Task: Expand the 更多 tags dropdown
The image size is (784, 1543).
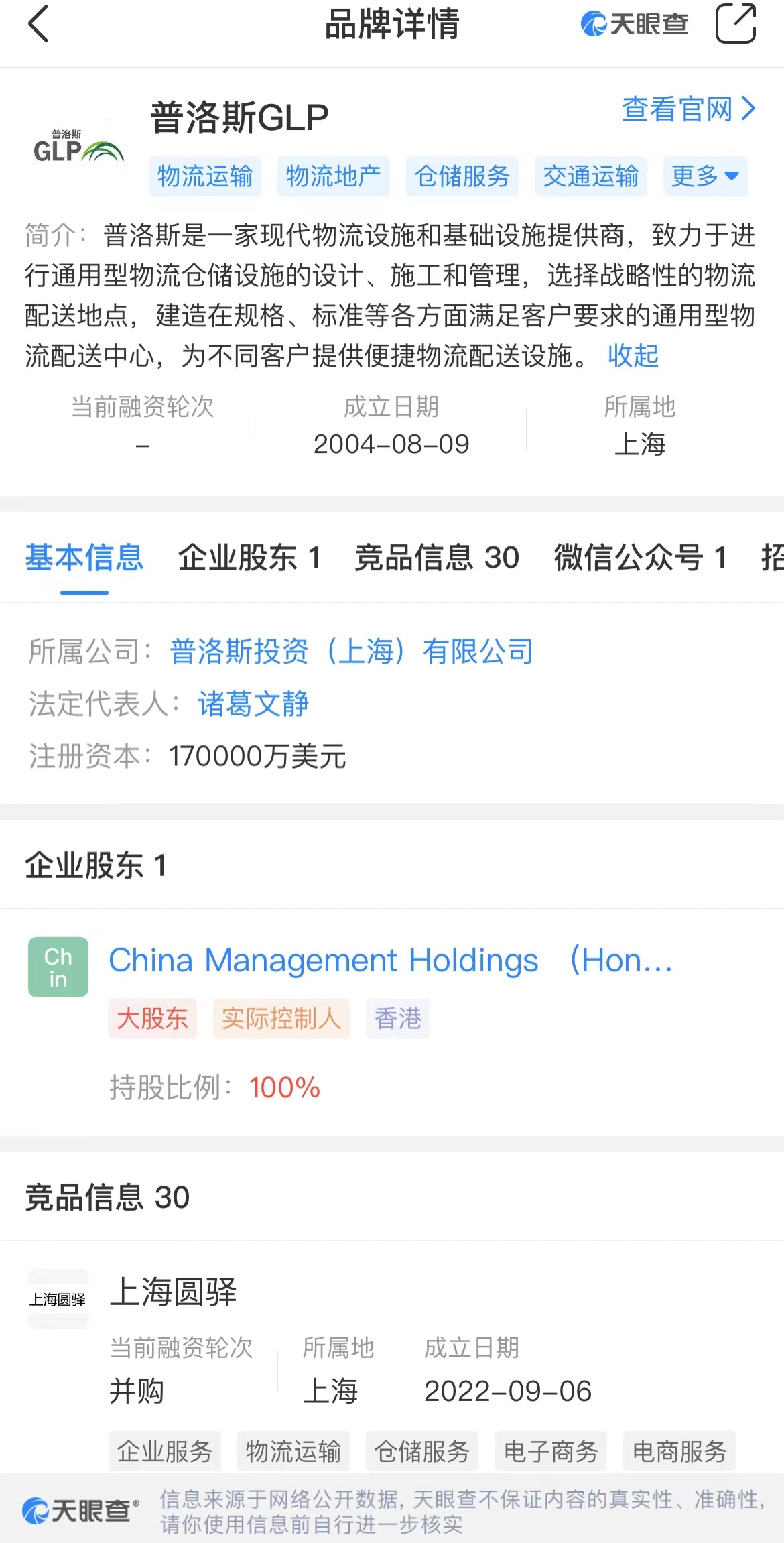Action: pyautogui.click(x=705, y=176)
